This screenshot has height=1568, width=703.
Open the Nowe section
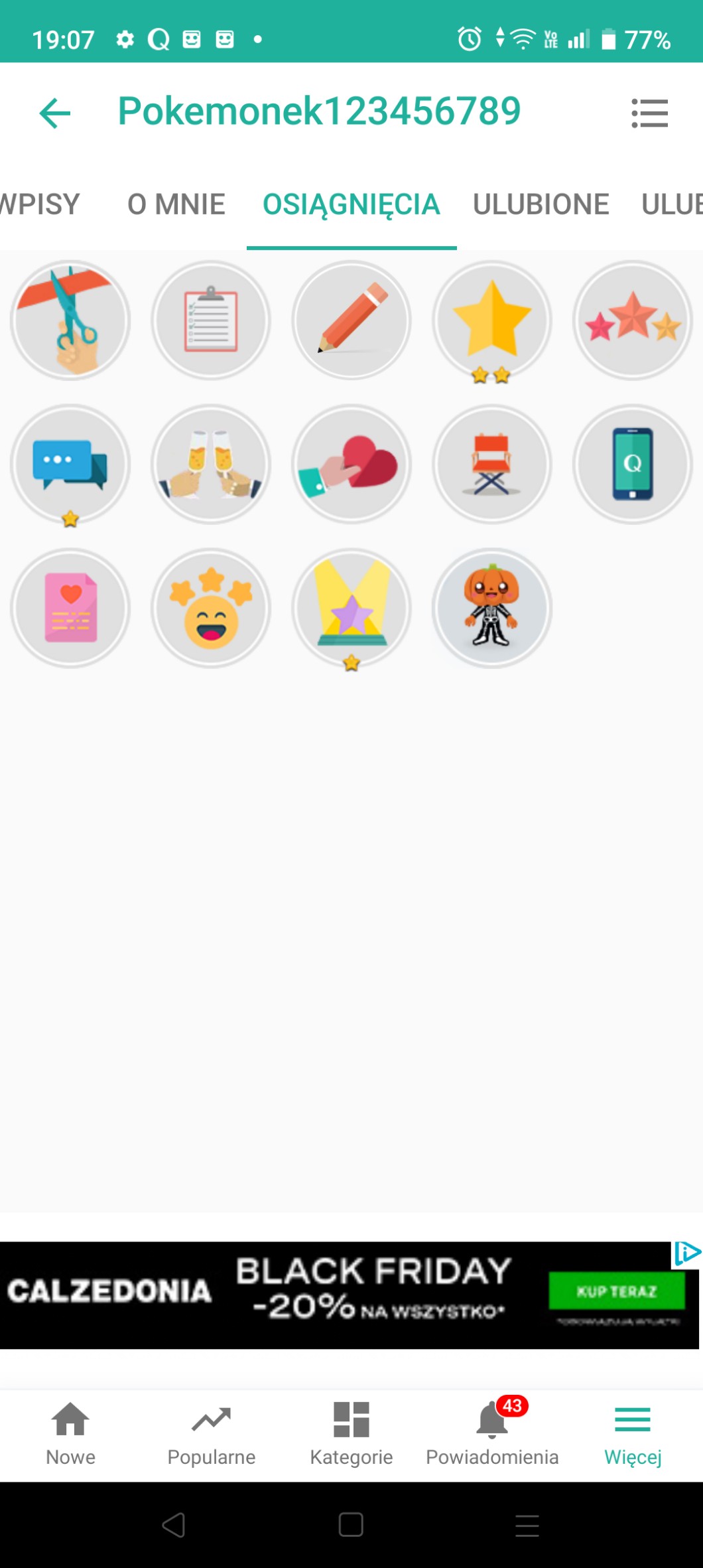tap(70, 1433)
